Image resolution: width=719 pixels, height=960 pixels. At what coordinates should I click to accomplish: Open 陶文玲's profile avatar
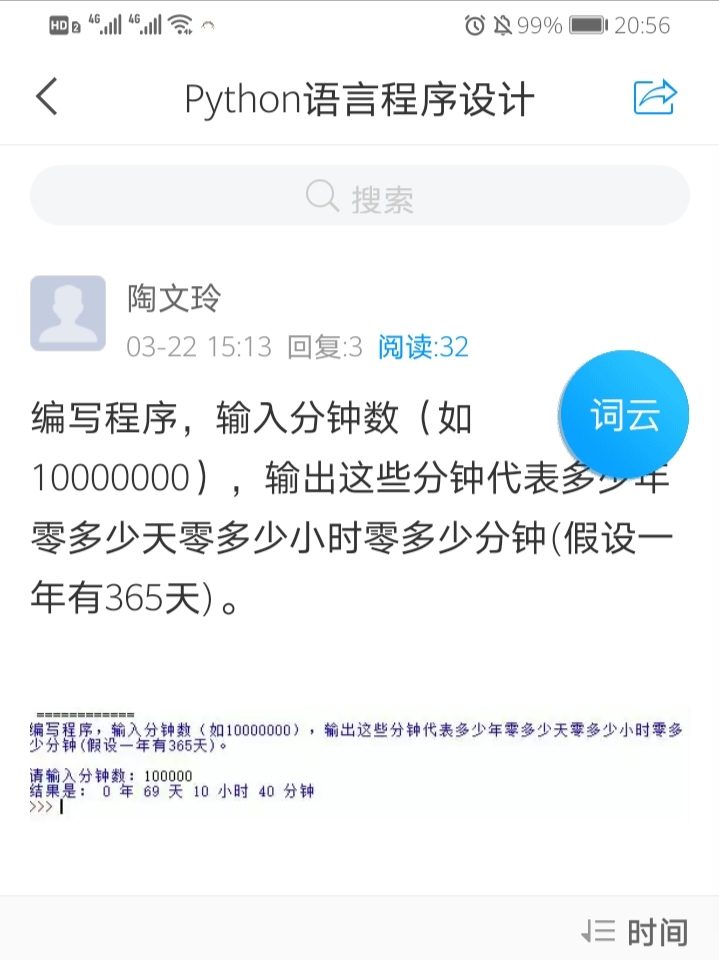point(68,313)
